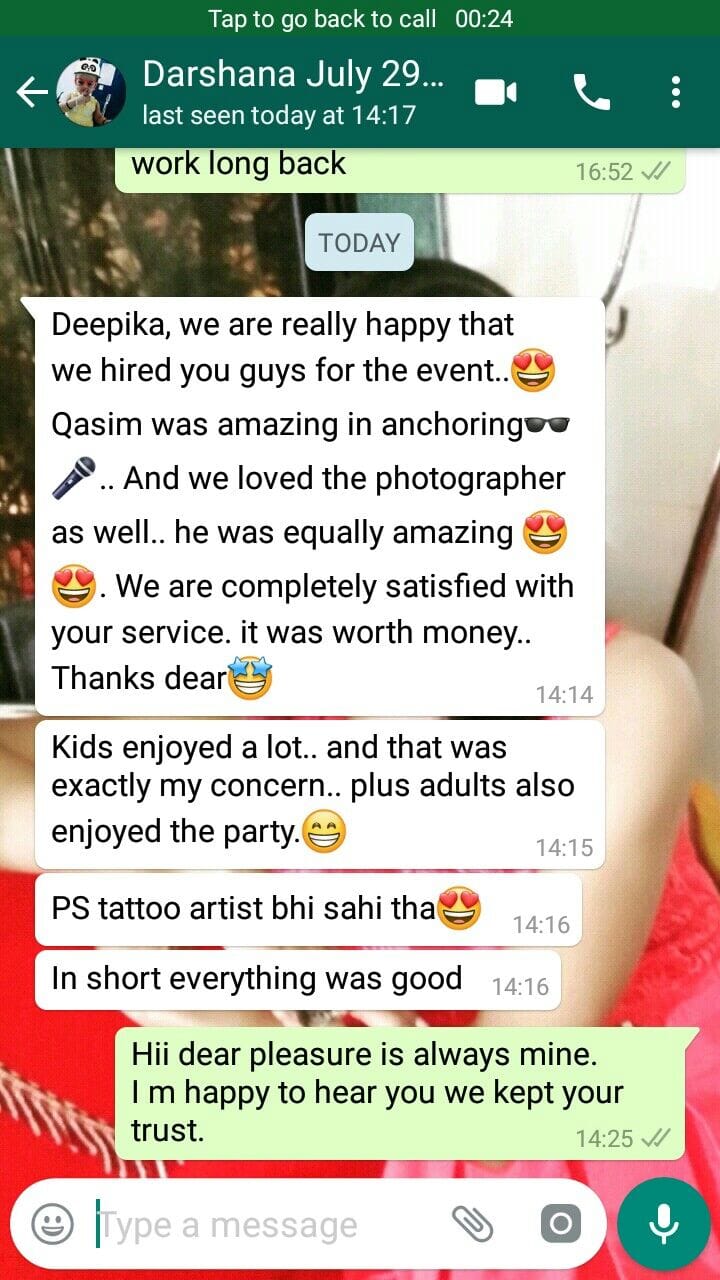Open Darshana July 29 contact info

pyautogui.click(x=292, y=92)
